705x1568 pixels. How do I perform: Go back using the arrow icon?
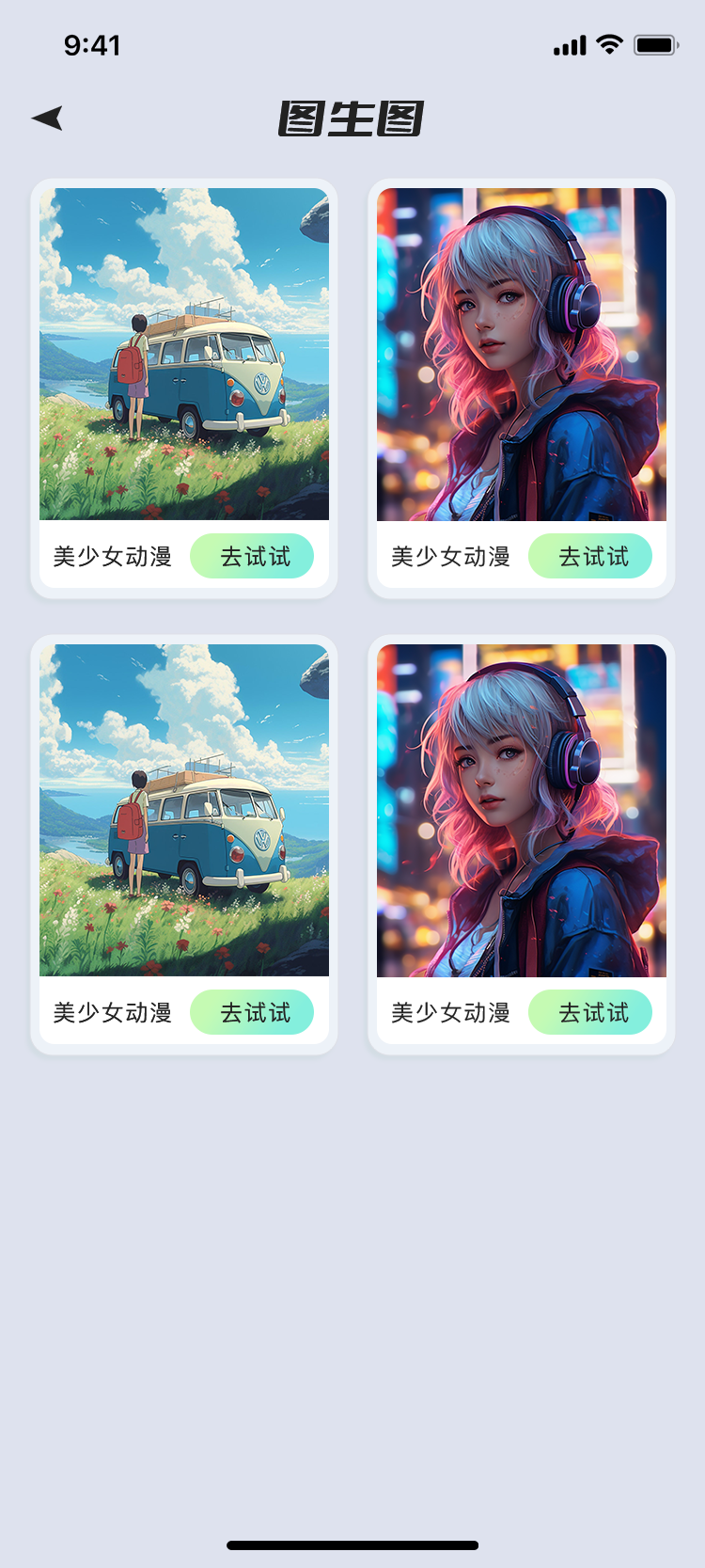coord(47,118)
